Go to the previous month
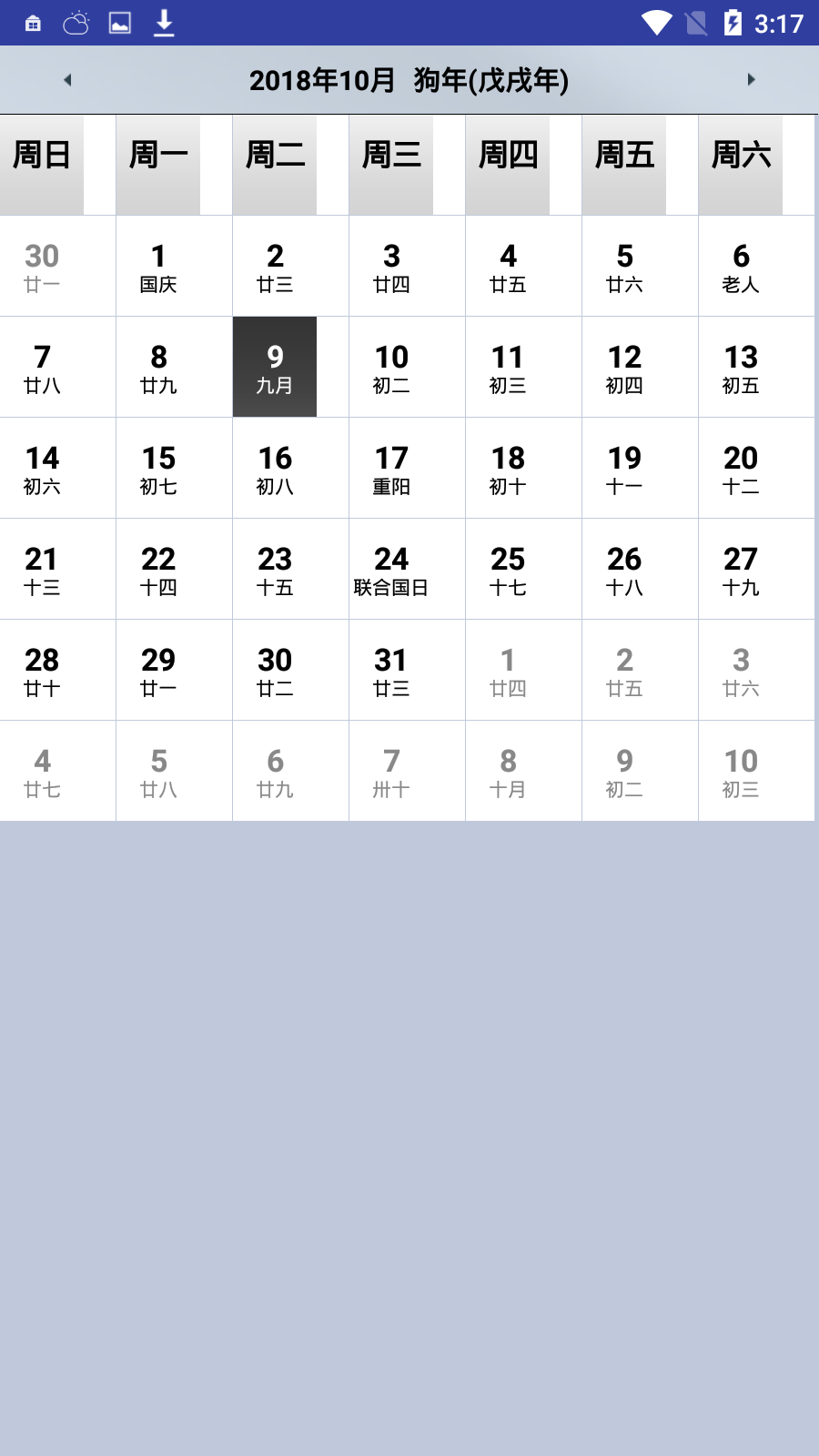819x1456 pixels. click(x=67, y=80)
